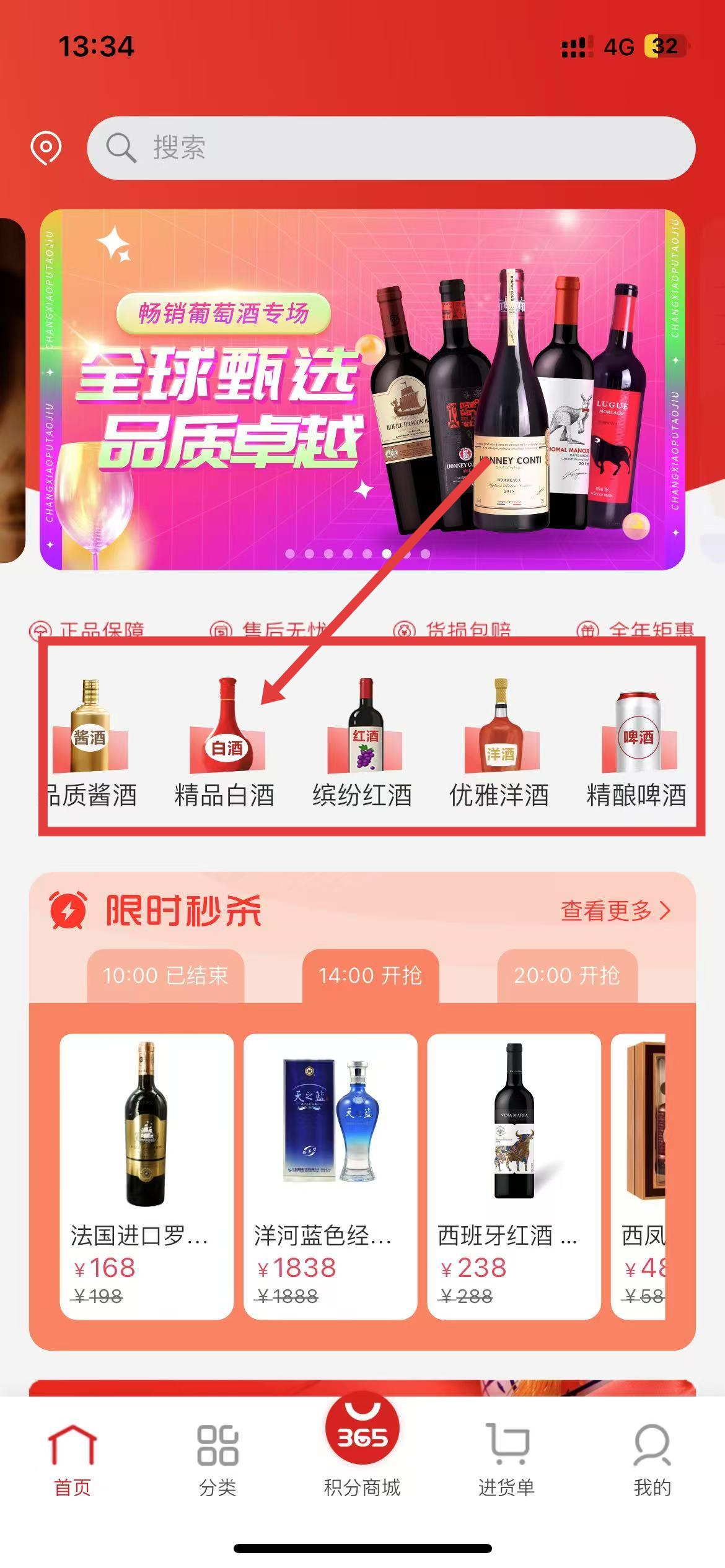The width and height of the screenshot is (725, 1568).
Task: Select the 14:00 开抢 session tab
Action: pos(370,976)
